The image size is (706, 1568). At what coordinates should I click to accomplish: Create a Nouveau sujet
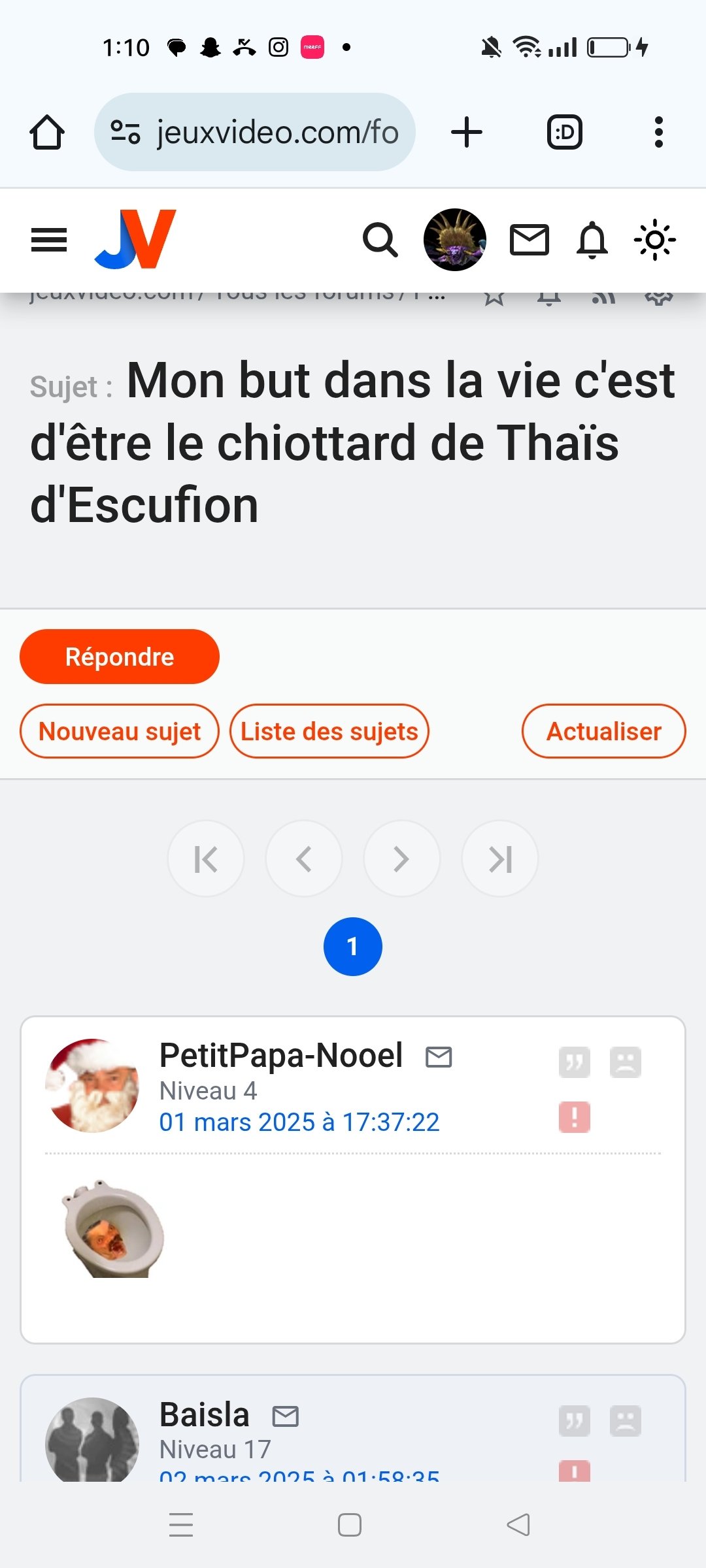[x=120, y=731]
